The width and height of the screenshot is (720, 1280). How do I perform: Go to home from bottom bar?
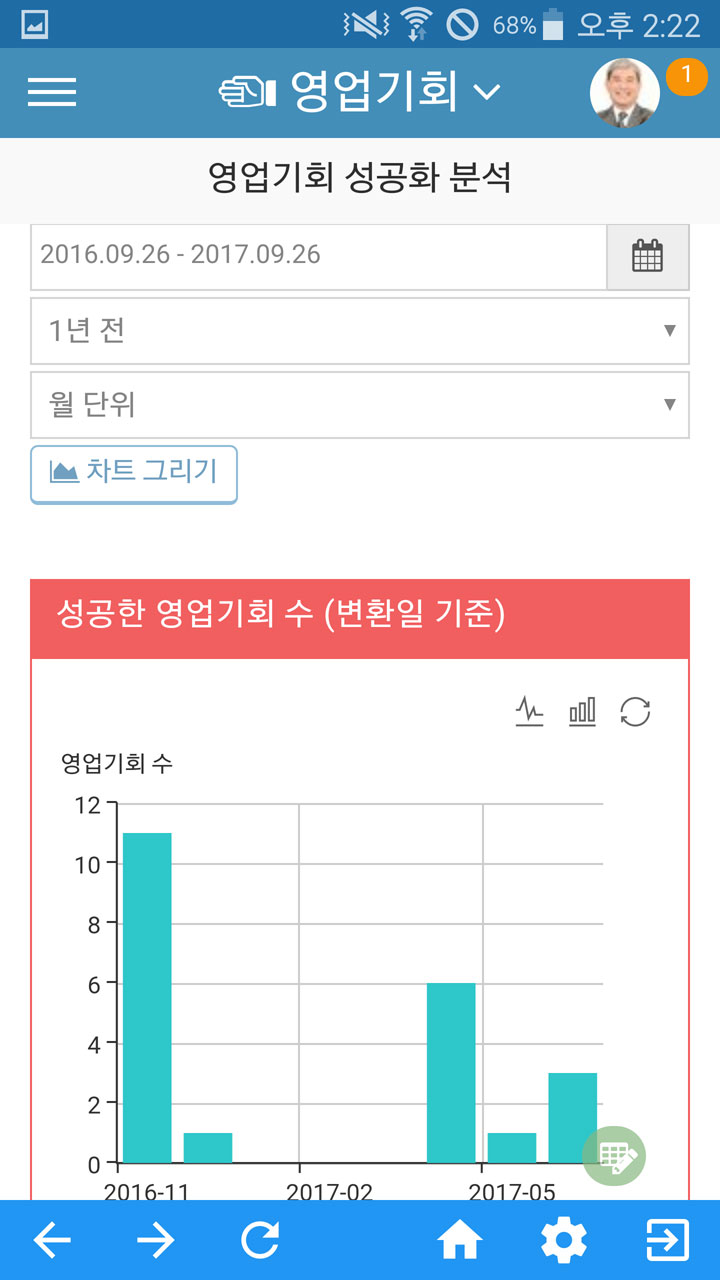pyautogui.click(x=460, y=1241)
